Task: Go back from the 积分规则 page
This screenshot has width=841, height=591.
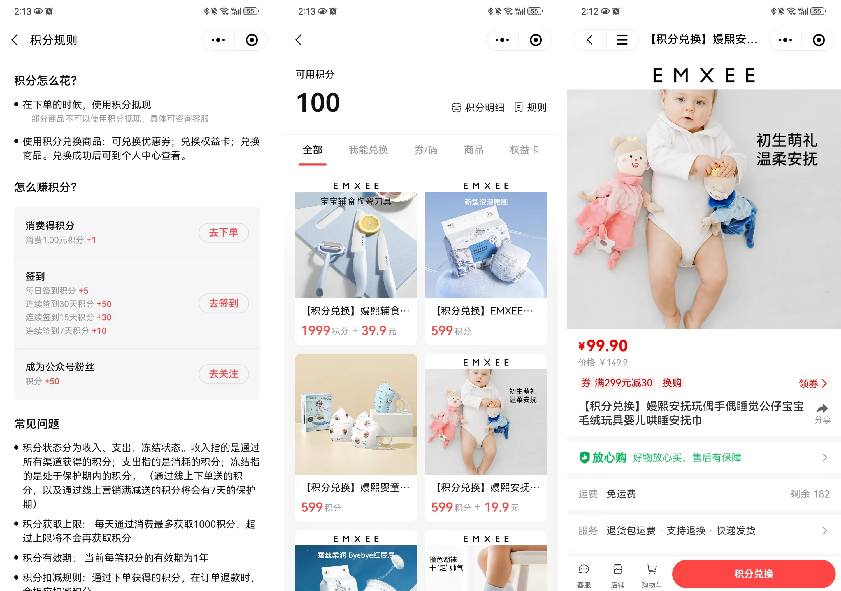Action: coord(15,40)
